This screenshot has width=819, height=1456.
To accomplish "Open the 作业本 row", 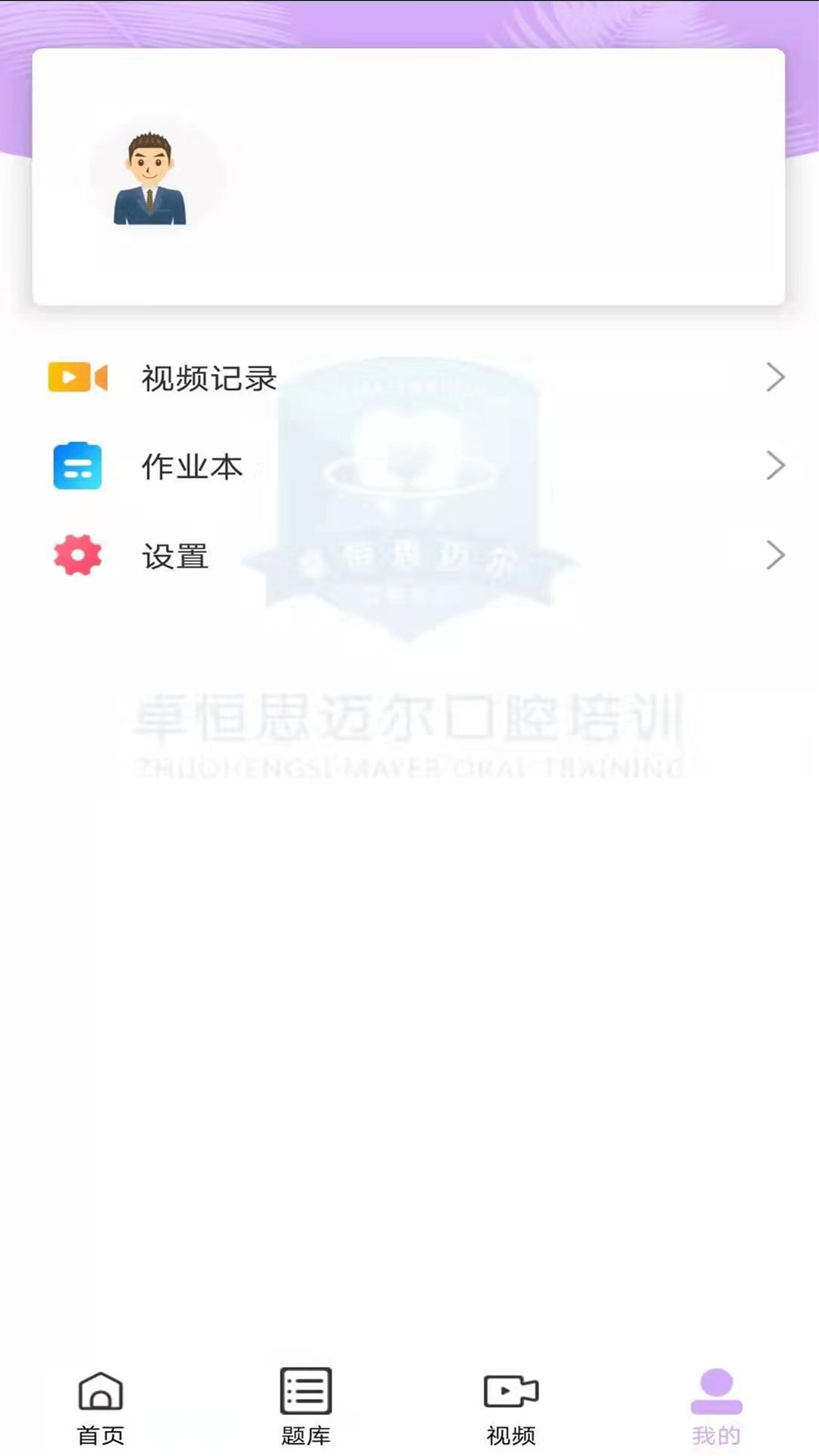I will (409, 466).
